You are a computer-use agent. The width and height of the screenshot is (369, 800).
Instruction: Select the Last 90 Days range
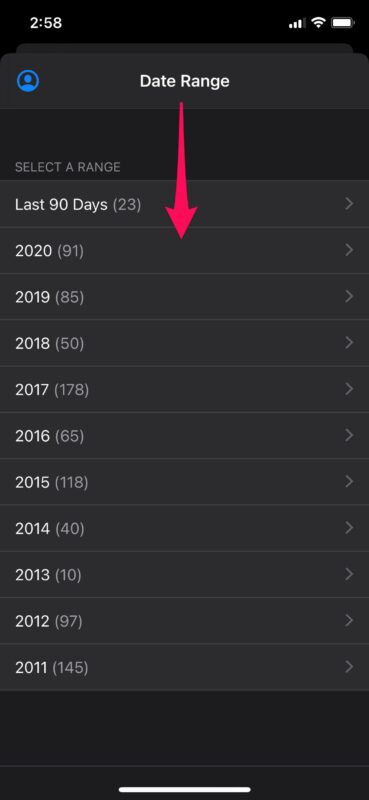click(184, 204)
